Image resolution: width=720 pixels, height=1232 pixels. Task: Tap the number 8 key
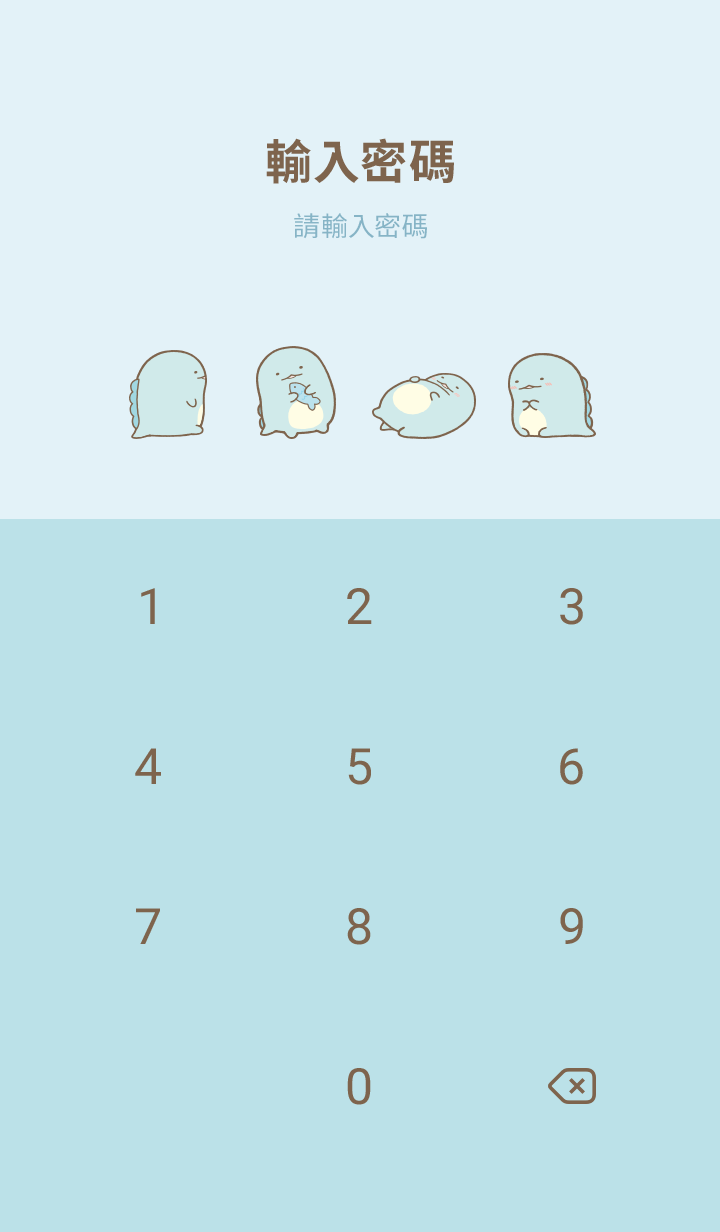(x=359, y=927)
